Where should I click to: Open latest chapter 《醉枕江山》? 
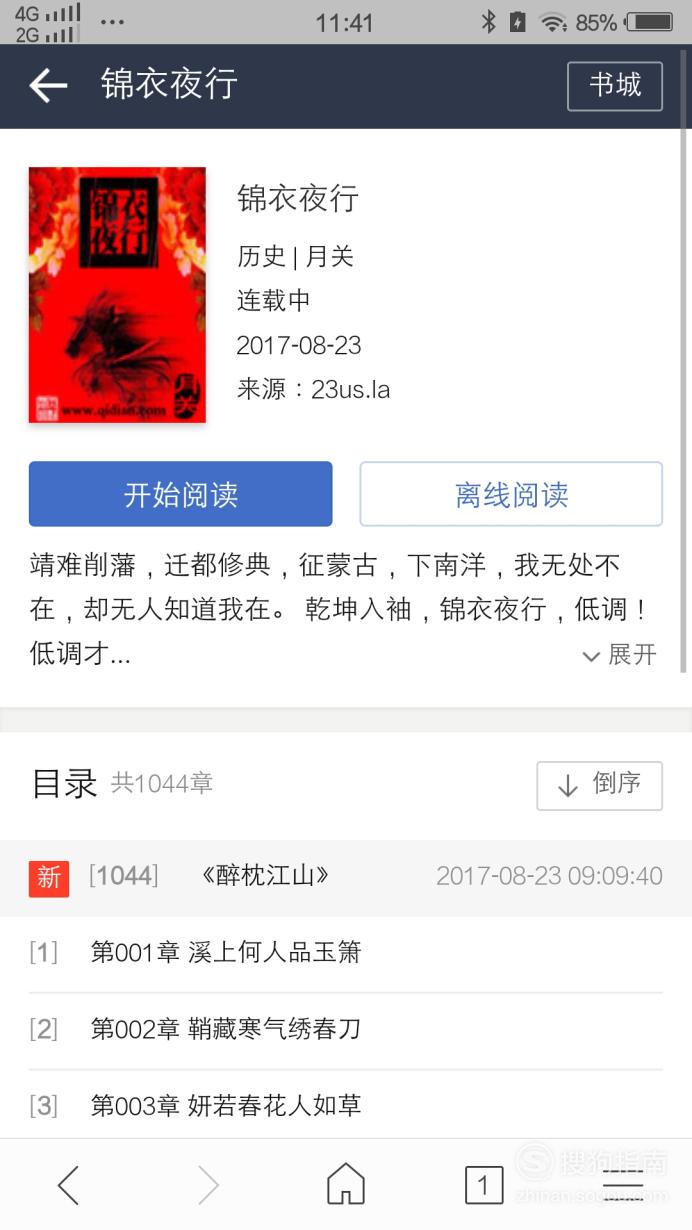346,878
